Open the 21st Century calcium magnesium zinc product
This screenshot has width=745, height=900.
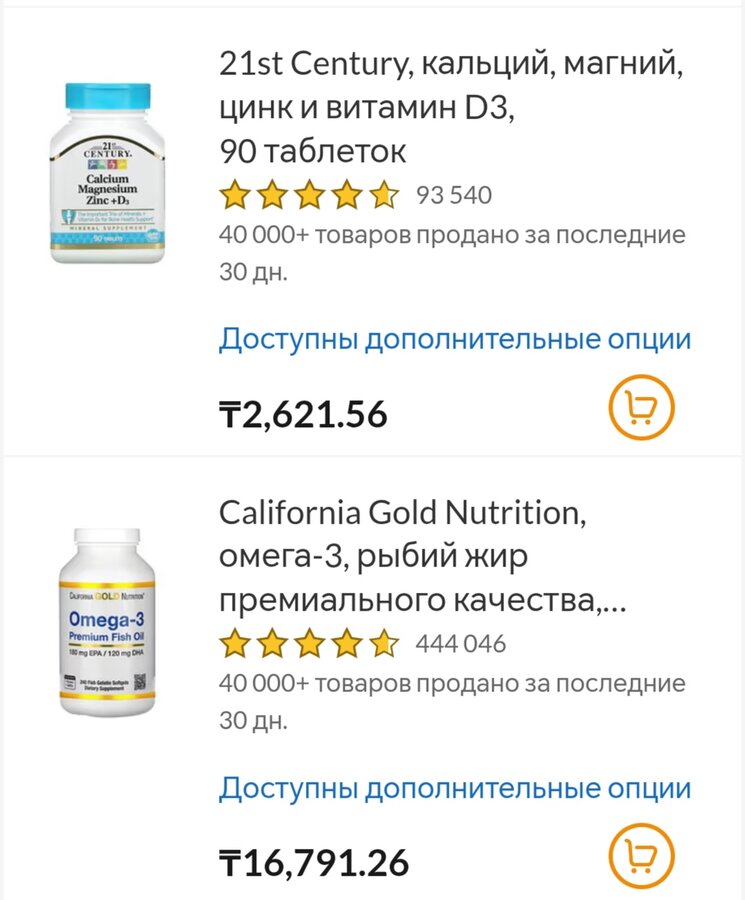[452, 109]
